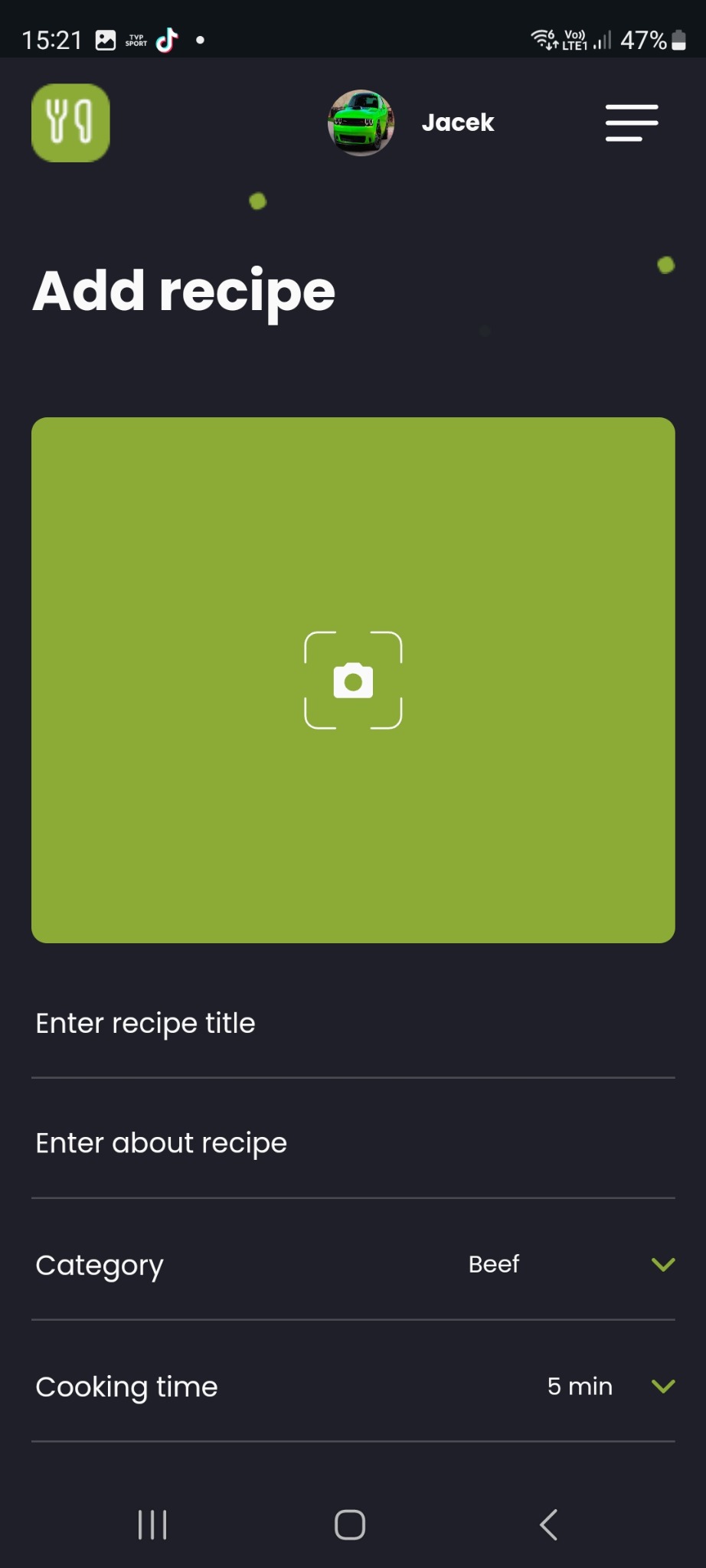Focus the Enter about recipe field

pos(352,1143)
